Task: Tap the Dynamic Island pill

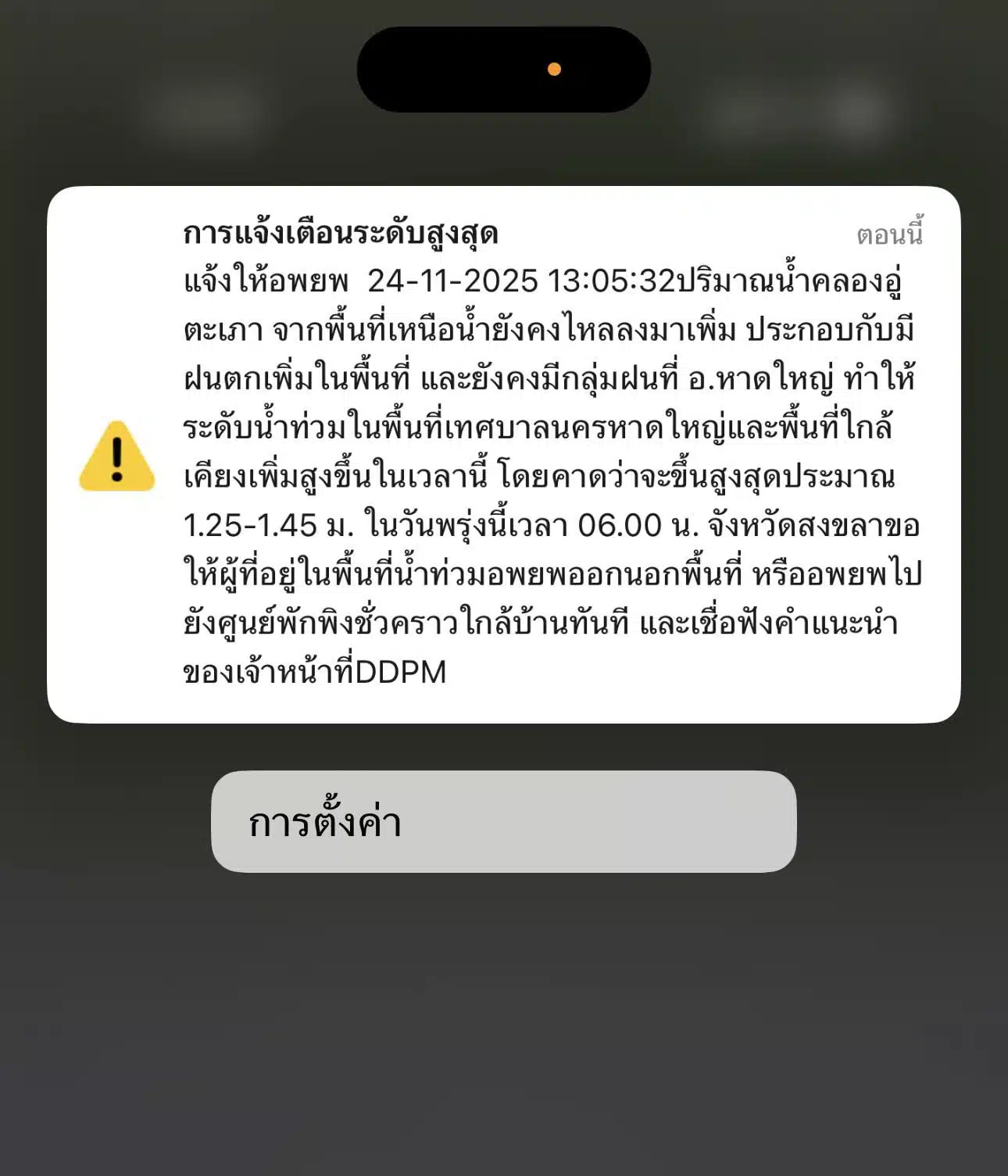Action: point(504,68)
